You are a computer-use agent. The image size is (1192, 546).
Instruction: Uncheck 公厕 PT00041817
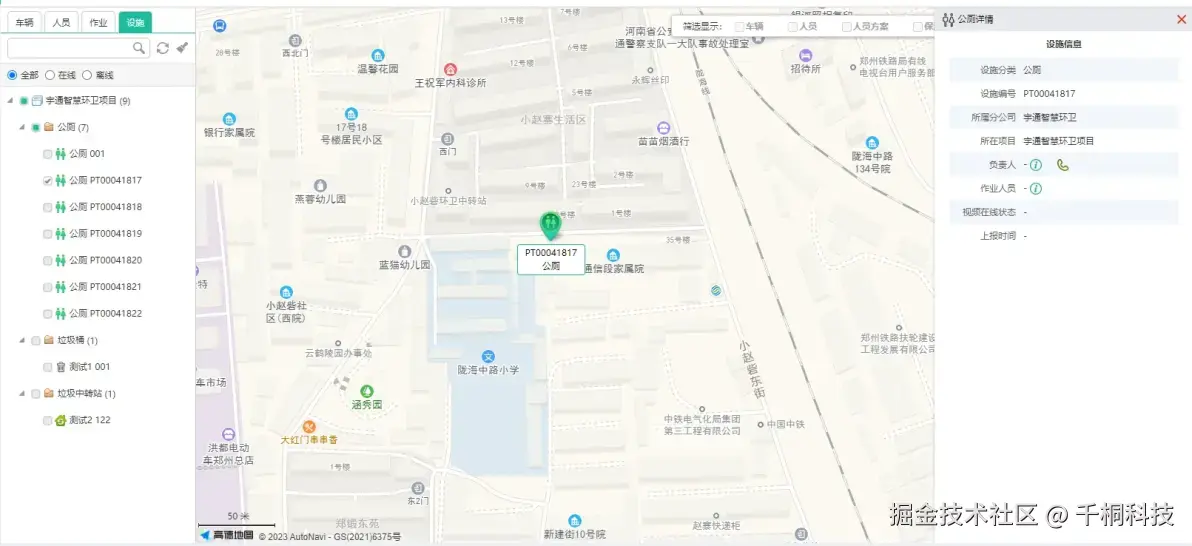point(48,181)
